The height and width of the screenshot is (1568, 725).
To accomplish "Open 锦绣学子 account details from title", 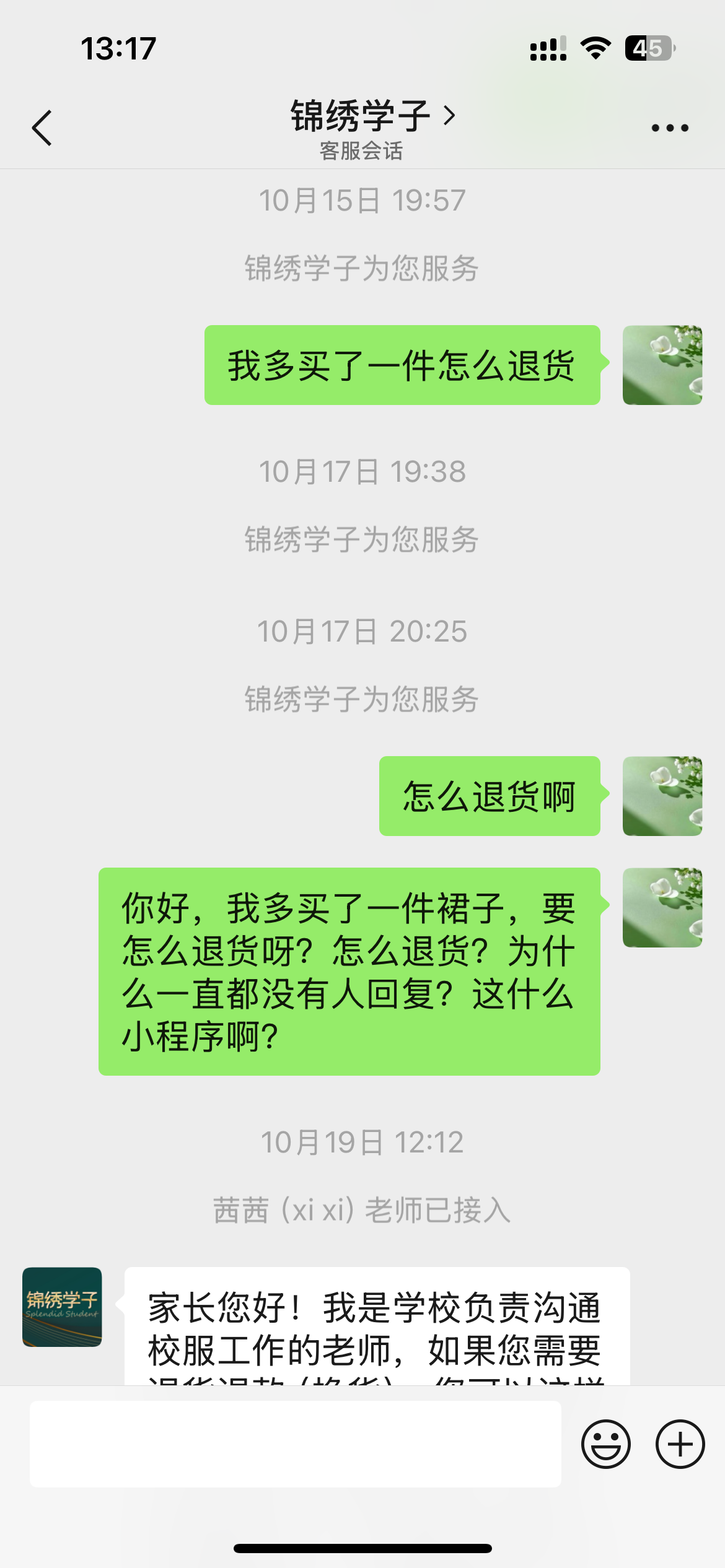I will pos(372,116).
